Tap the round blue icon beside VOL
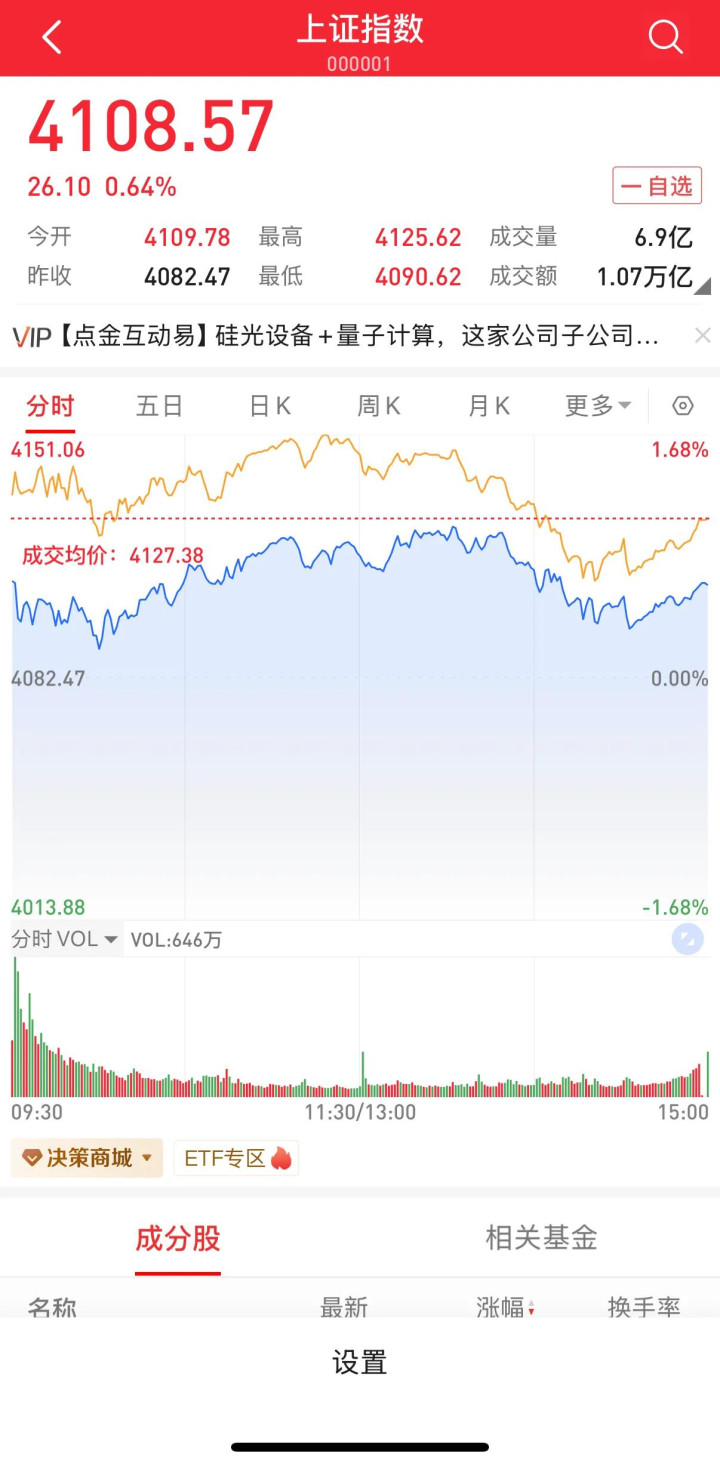The height and width of the screenshot is (1466, 720). click(x=687, y=939)
